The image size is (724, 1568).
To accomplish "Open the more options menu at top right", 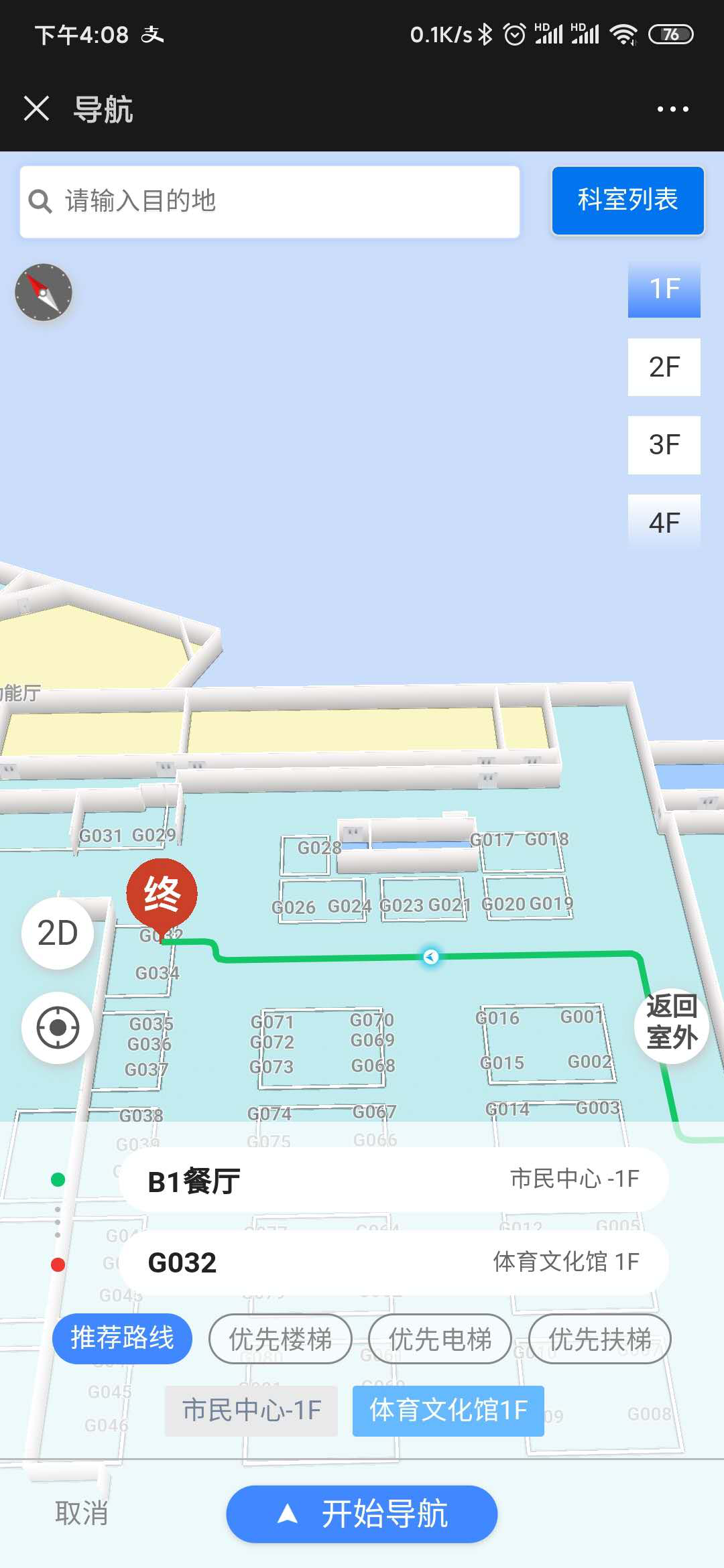I will point(674,109).
